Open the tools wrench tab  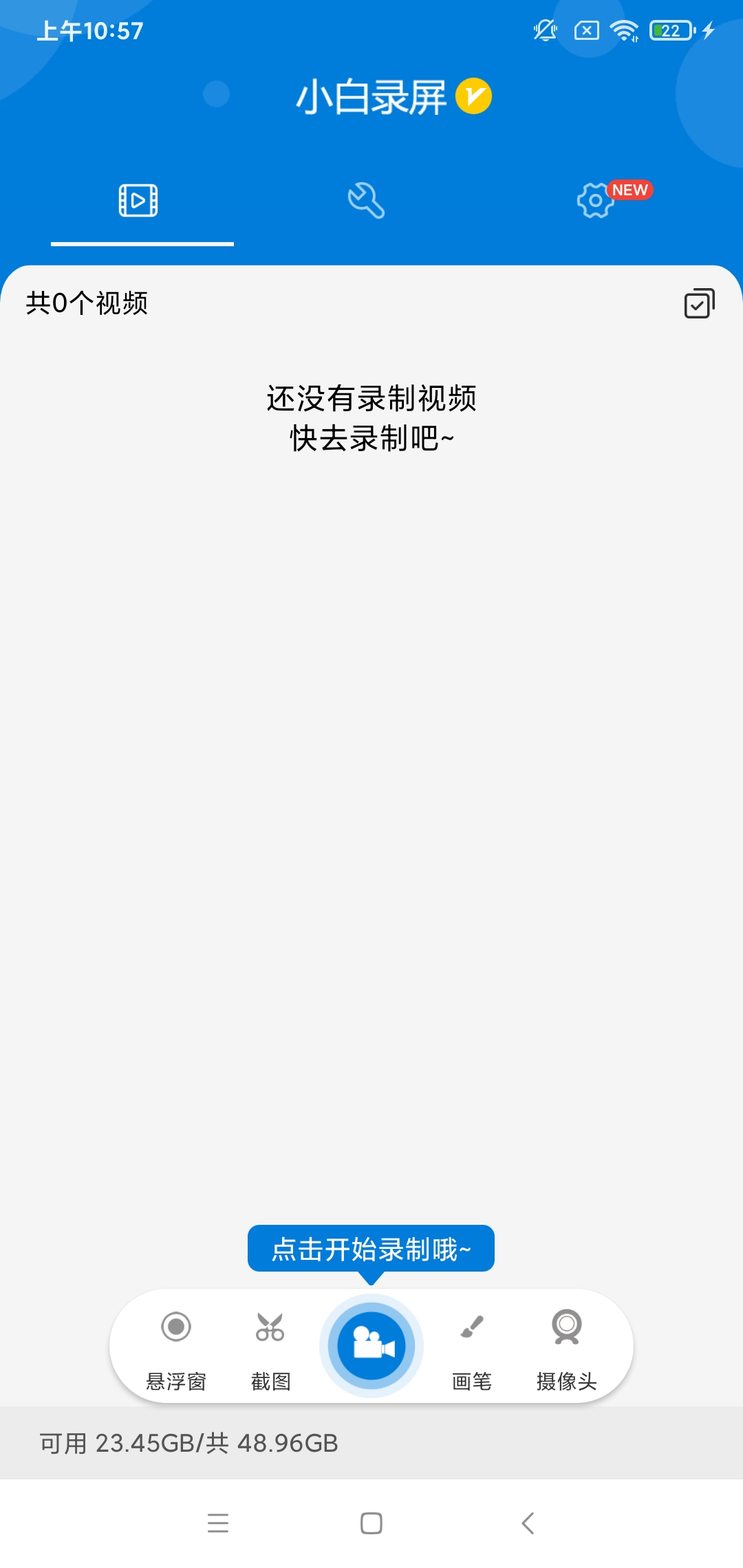tap(366, 201)
